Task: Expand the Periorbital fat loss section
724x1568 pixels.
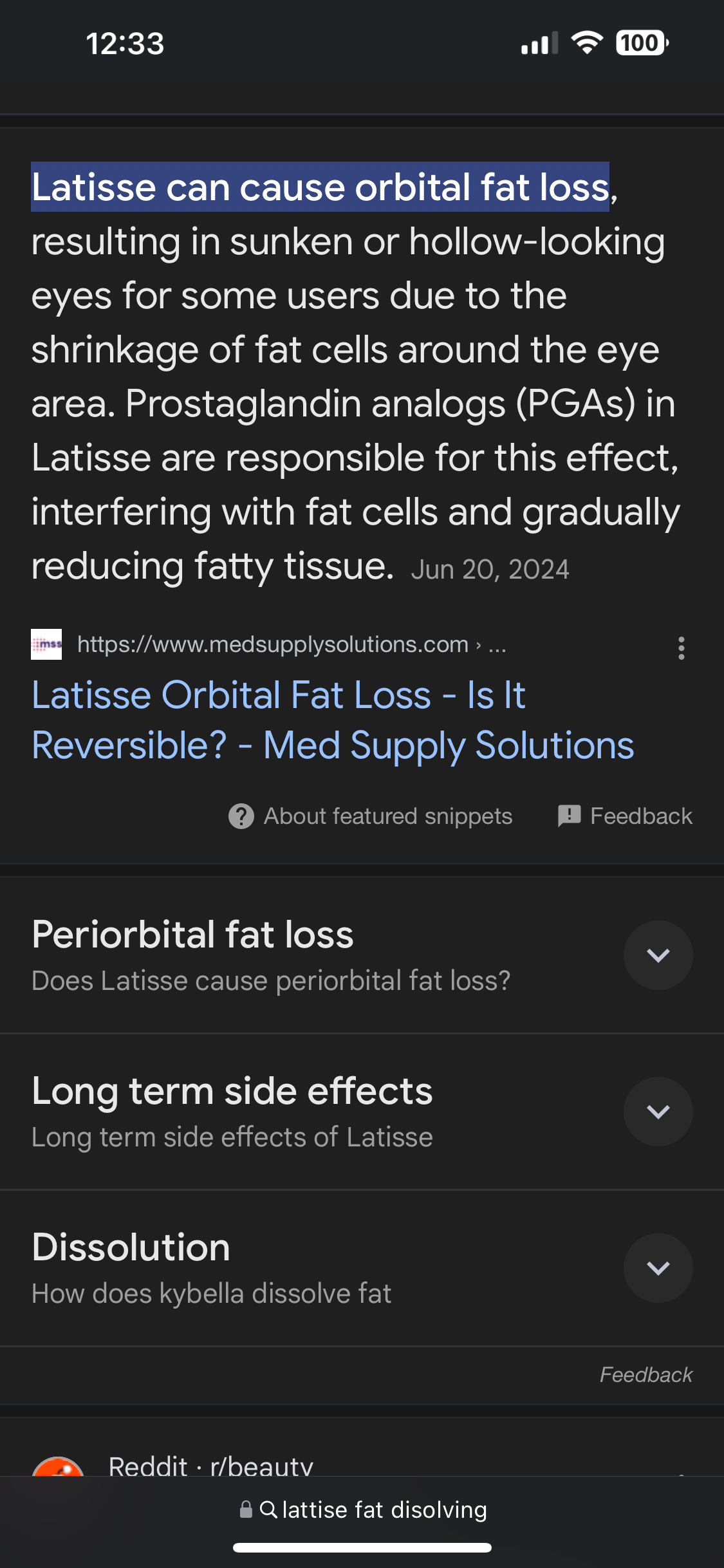Action: [658, 955]
